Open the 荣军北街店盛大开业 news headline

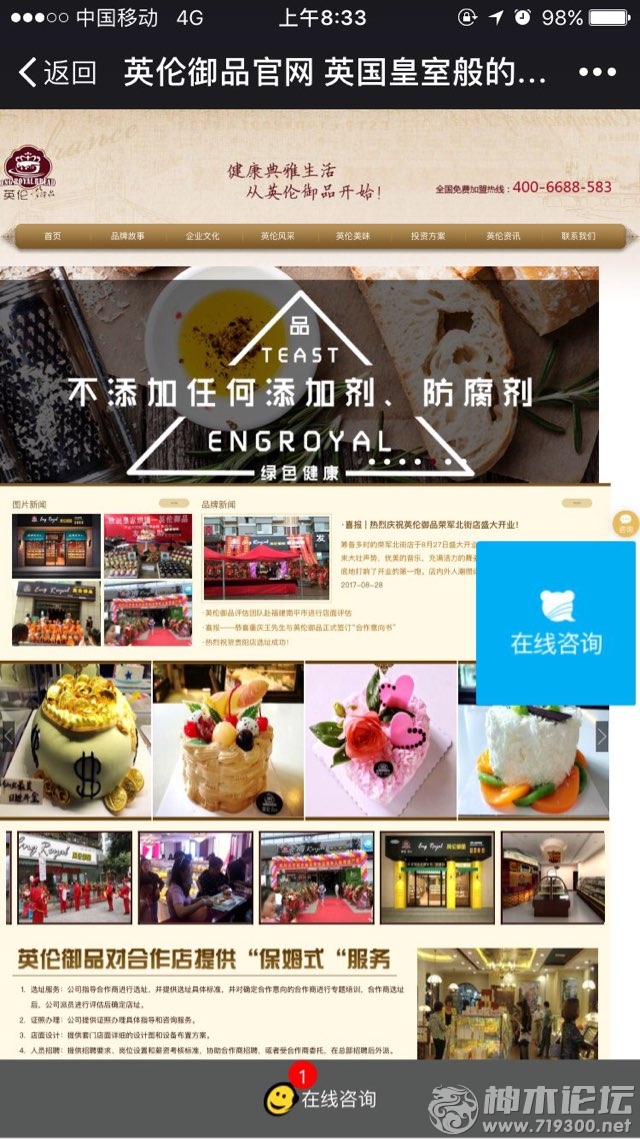click(432, 523)
